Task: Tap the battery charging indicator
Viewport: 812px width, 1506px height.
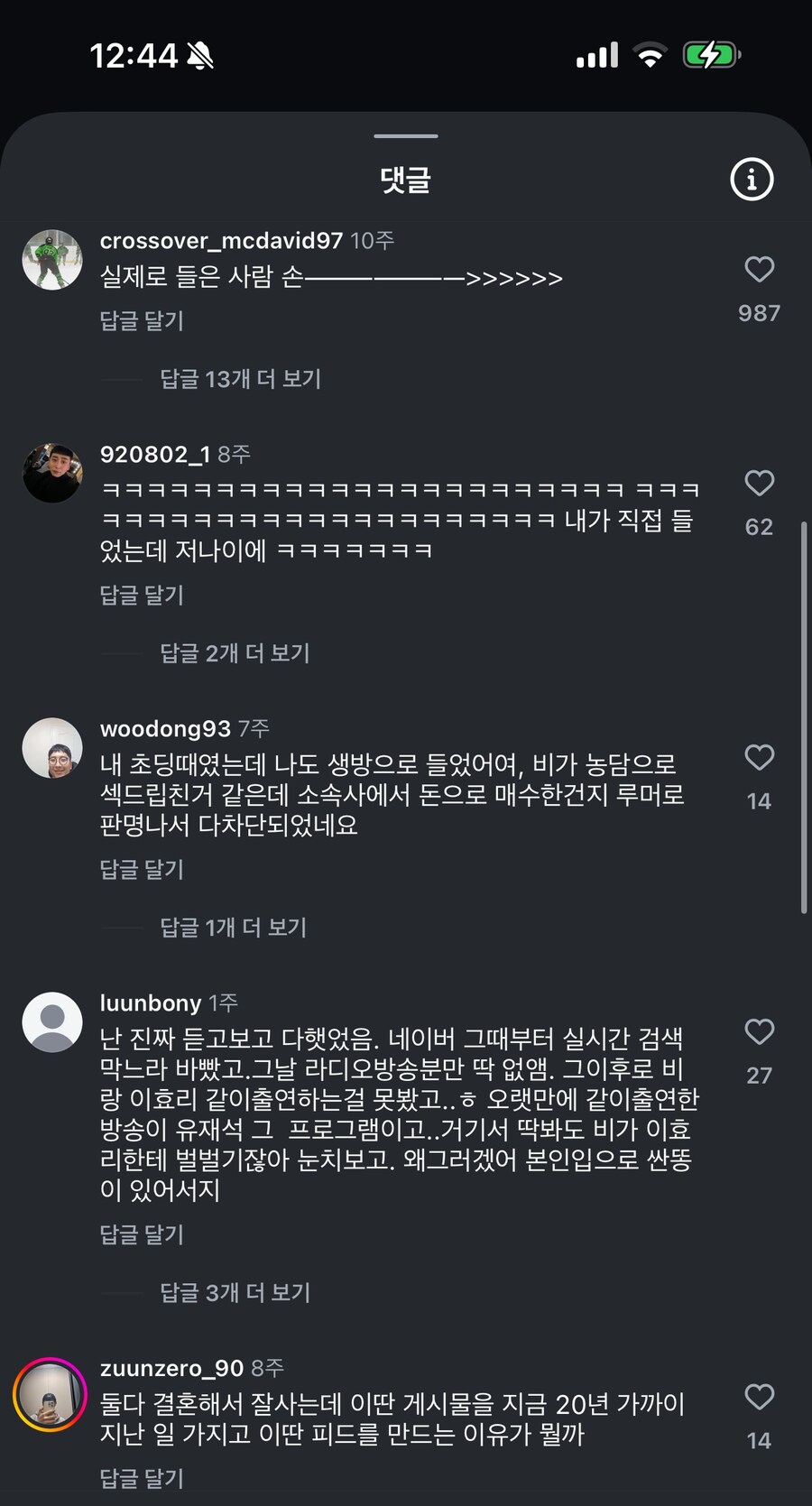Action: coord(710,54)
